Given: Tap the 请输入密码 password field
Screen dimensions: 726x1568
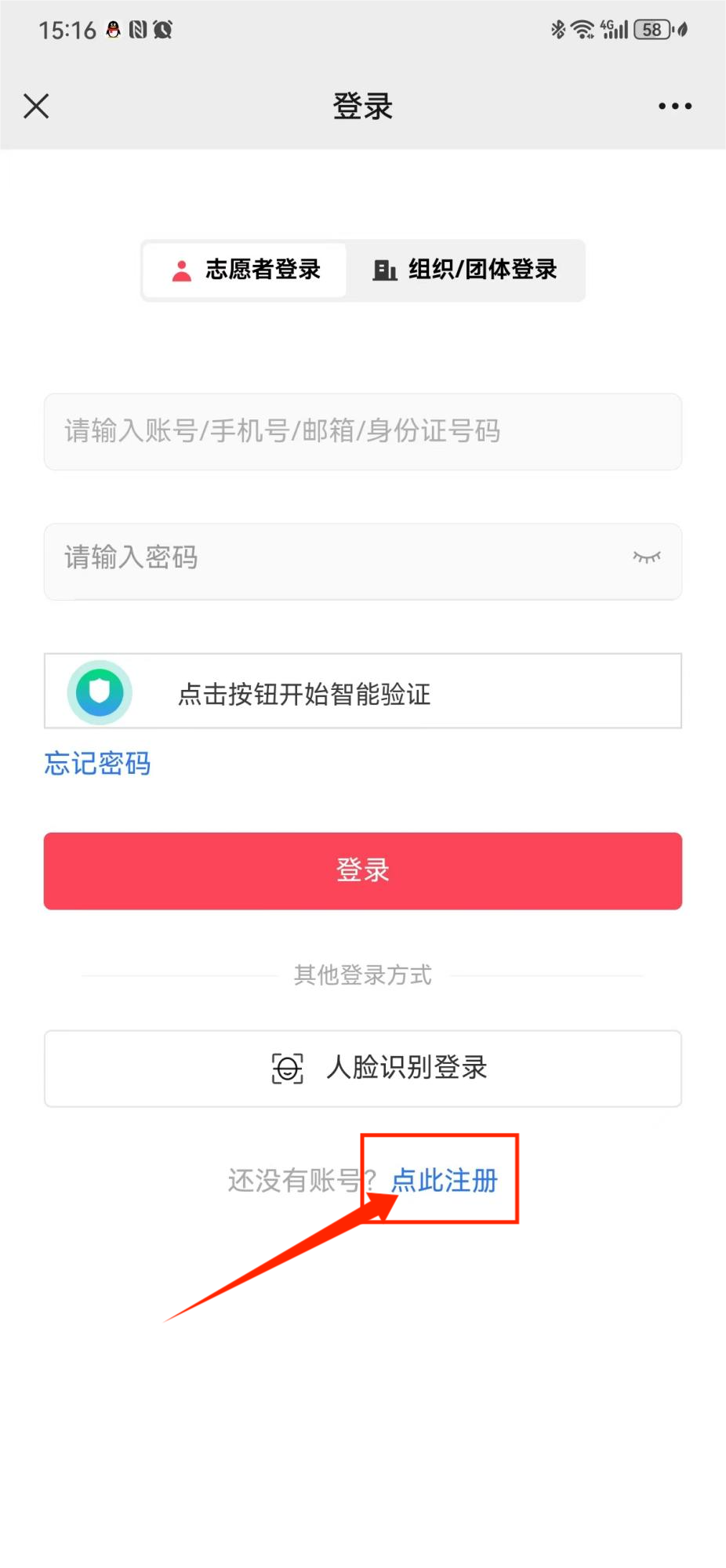Looking at the screenshot, I should 363,561.
